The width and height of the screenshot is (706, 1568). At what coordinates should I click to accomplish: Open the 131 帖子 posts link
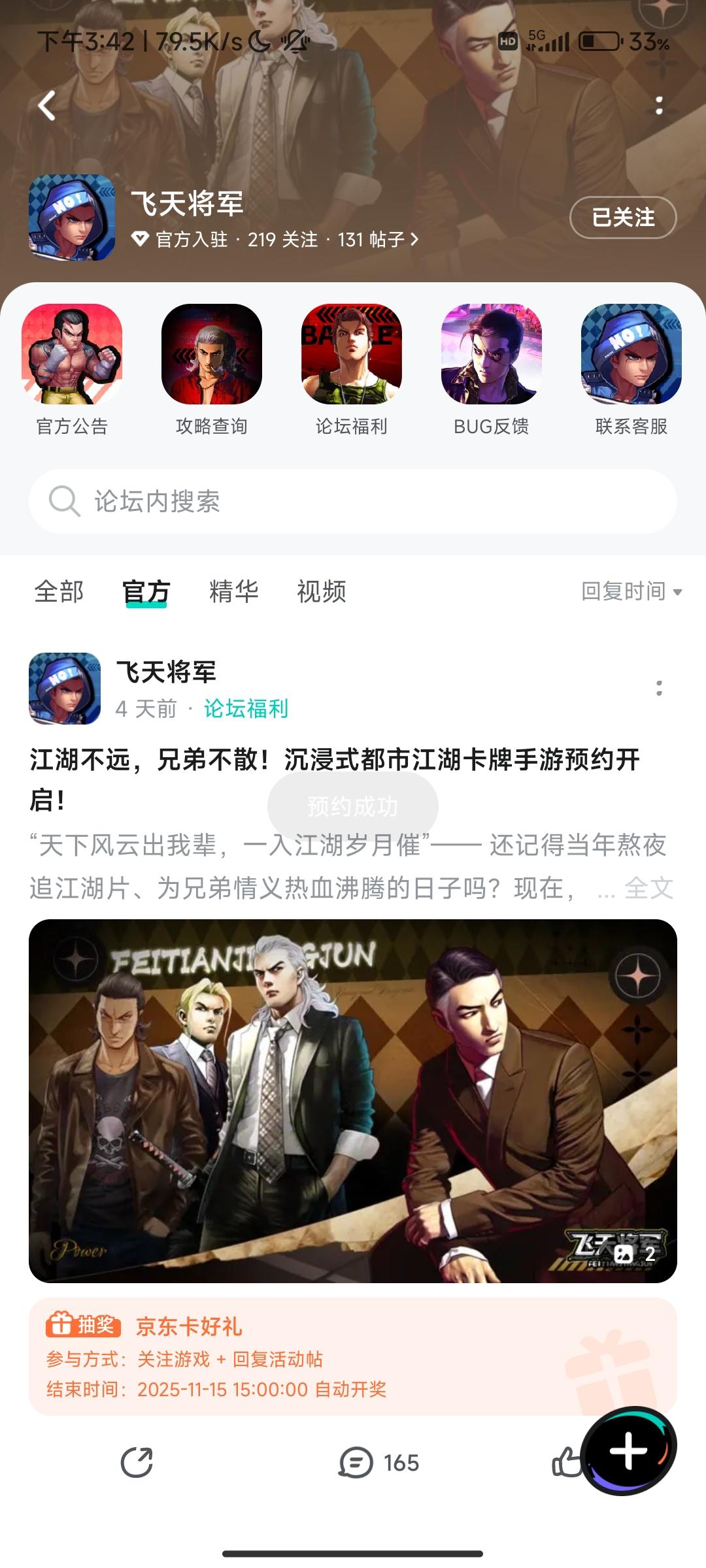pos(377,240)
